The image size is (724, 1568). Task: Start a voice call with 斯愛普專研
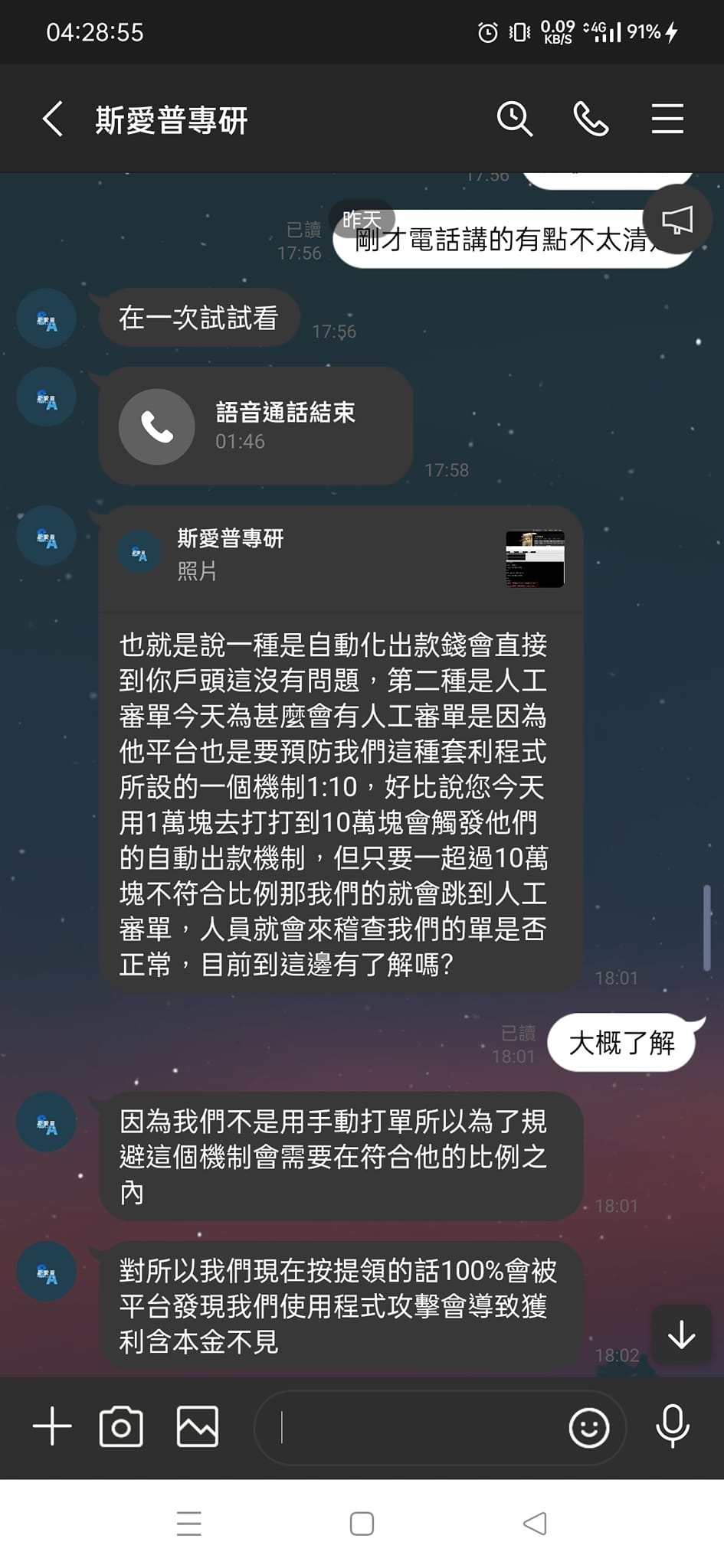(x=591, y=119)
